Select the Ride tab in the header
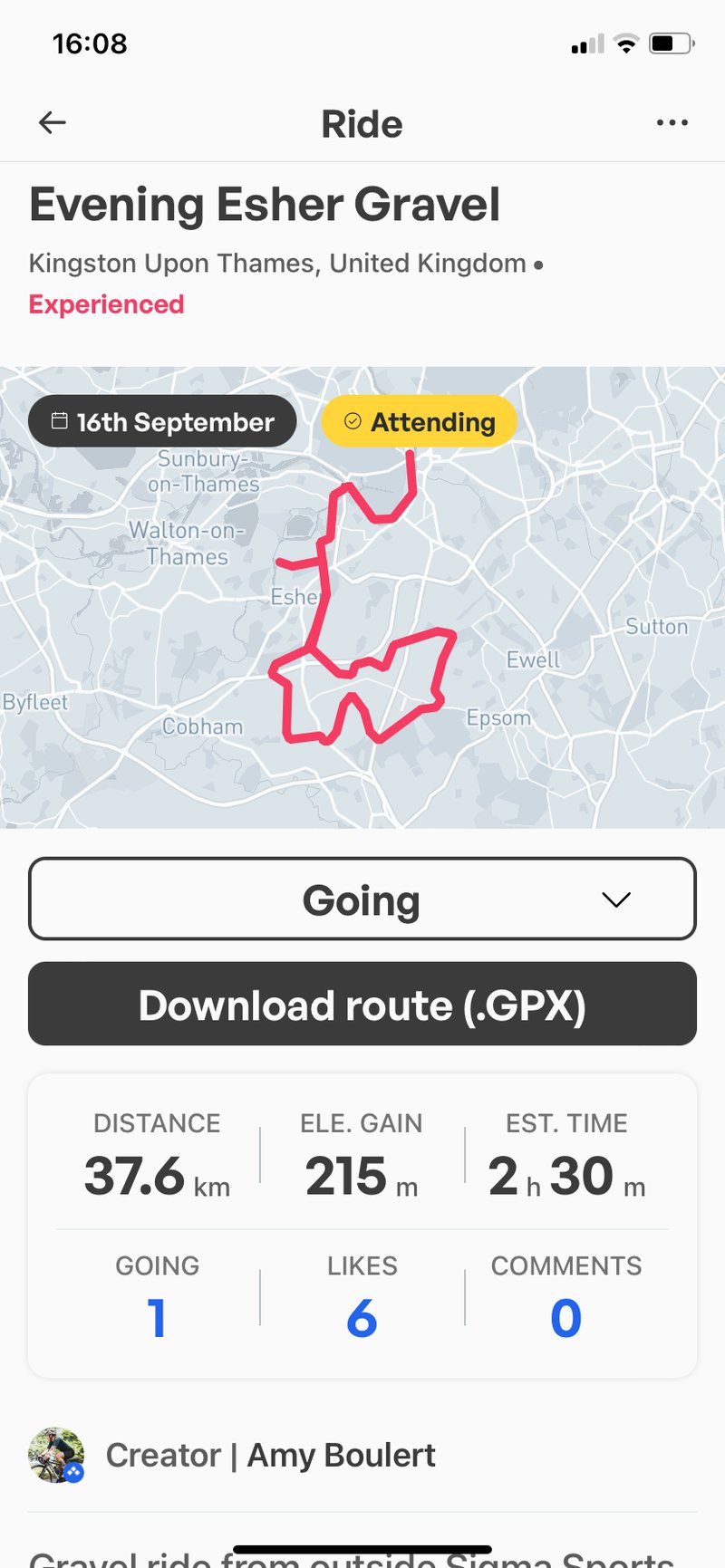The width and height of the screenshot is (725, 1568). (x=362, y=123)
